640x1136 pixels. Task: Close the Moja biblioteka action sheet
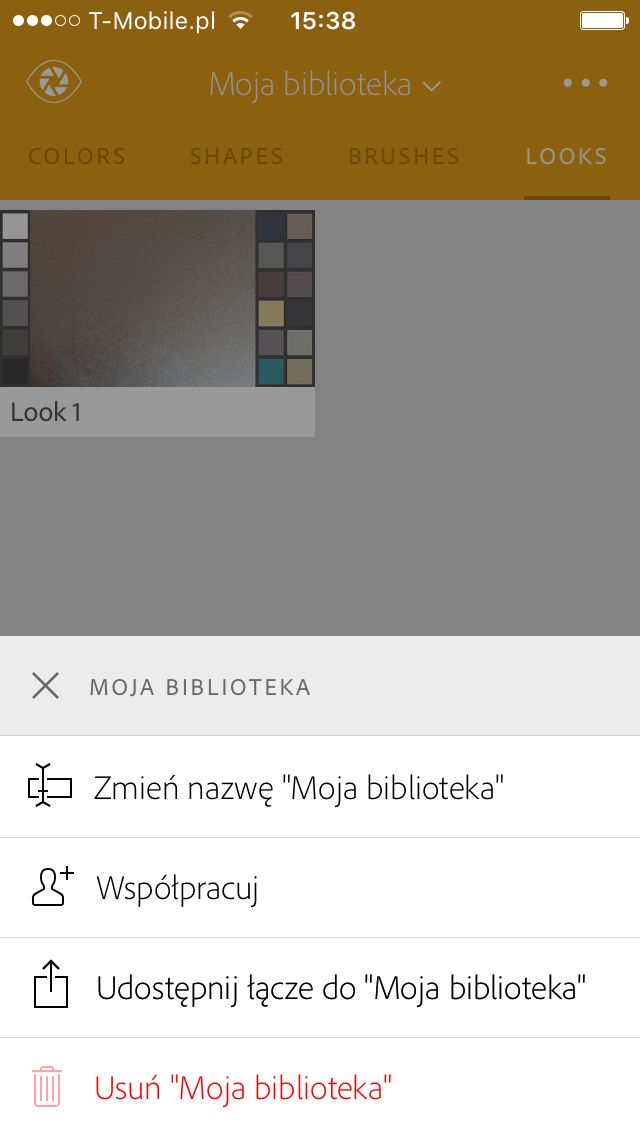(x=46, y=685)
